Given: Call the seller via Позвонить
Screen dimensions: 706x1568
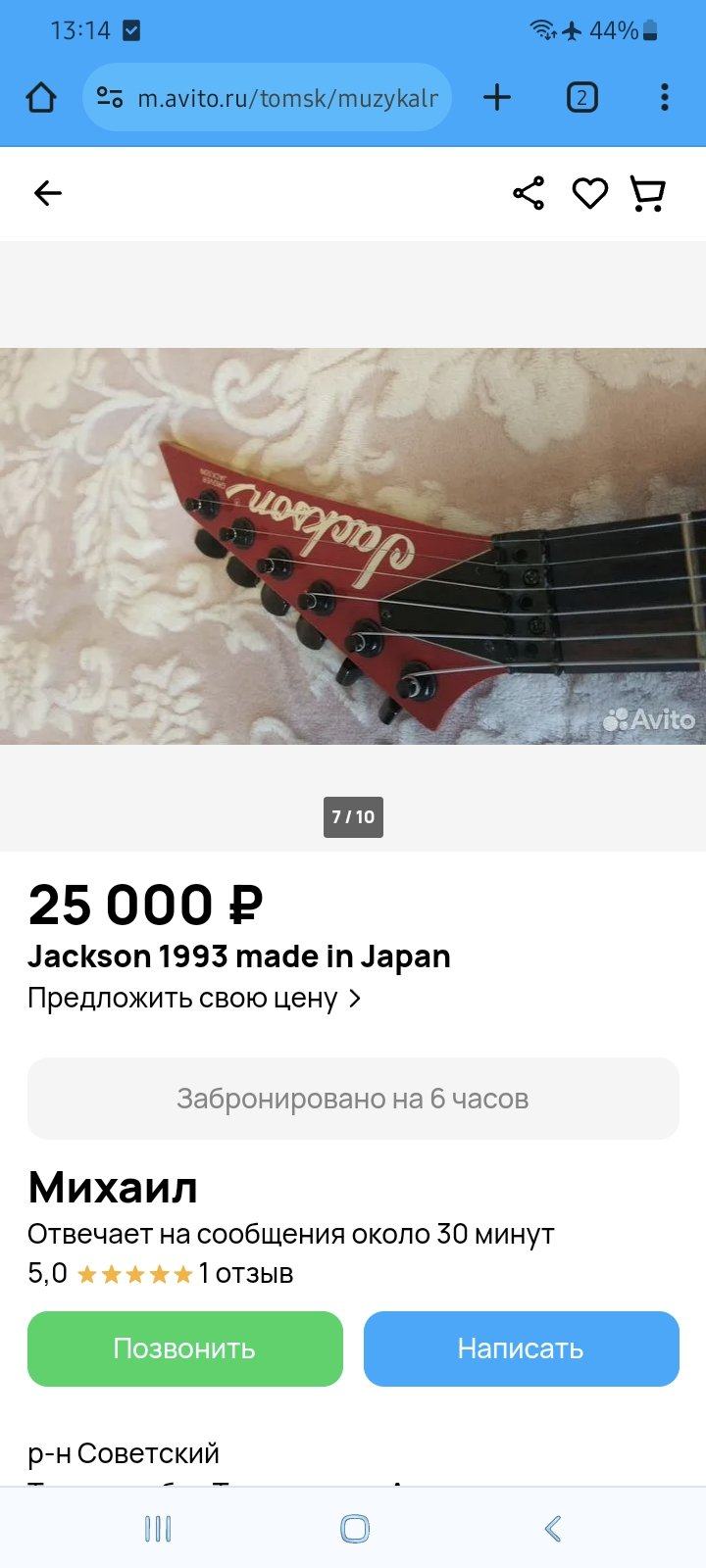Looking at the screenshot, I should click(x=184, y=1348).
